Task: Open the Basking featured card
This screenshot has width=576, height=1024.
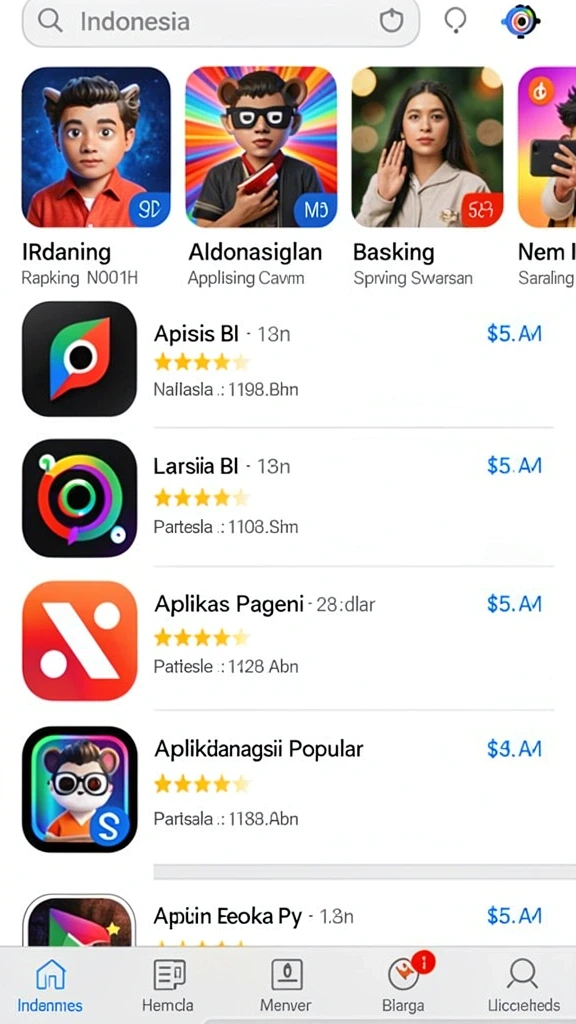Action: (x=427, y=176)
